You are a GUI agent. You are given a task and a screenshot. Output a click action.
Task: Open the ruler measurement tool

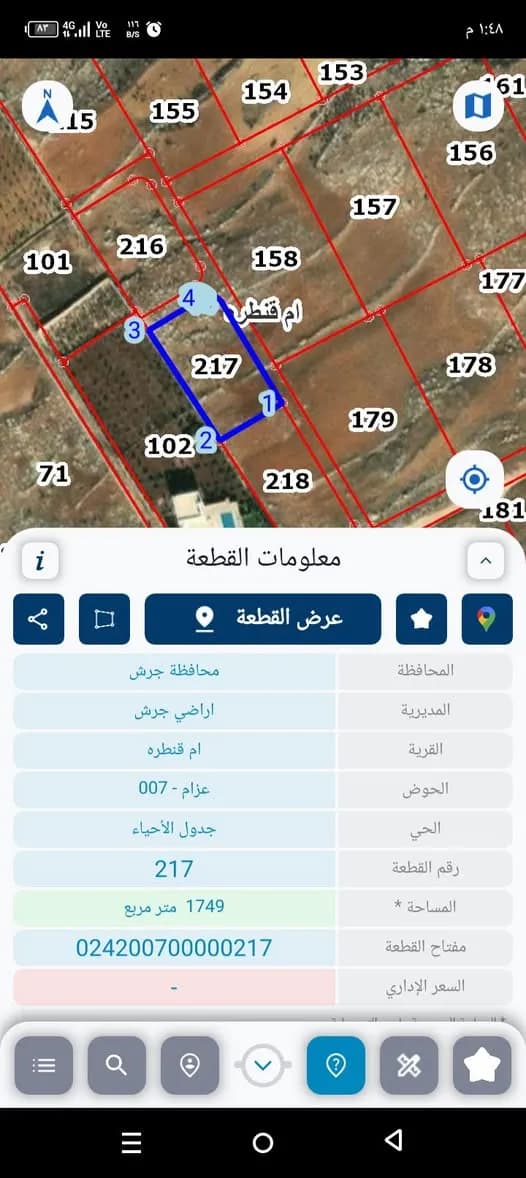409,1065
